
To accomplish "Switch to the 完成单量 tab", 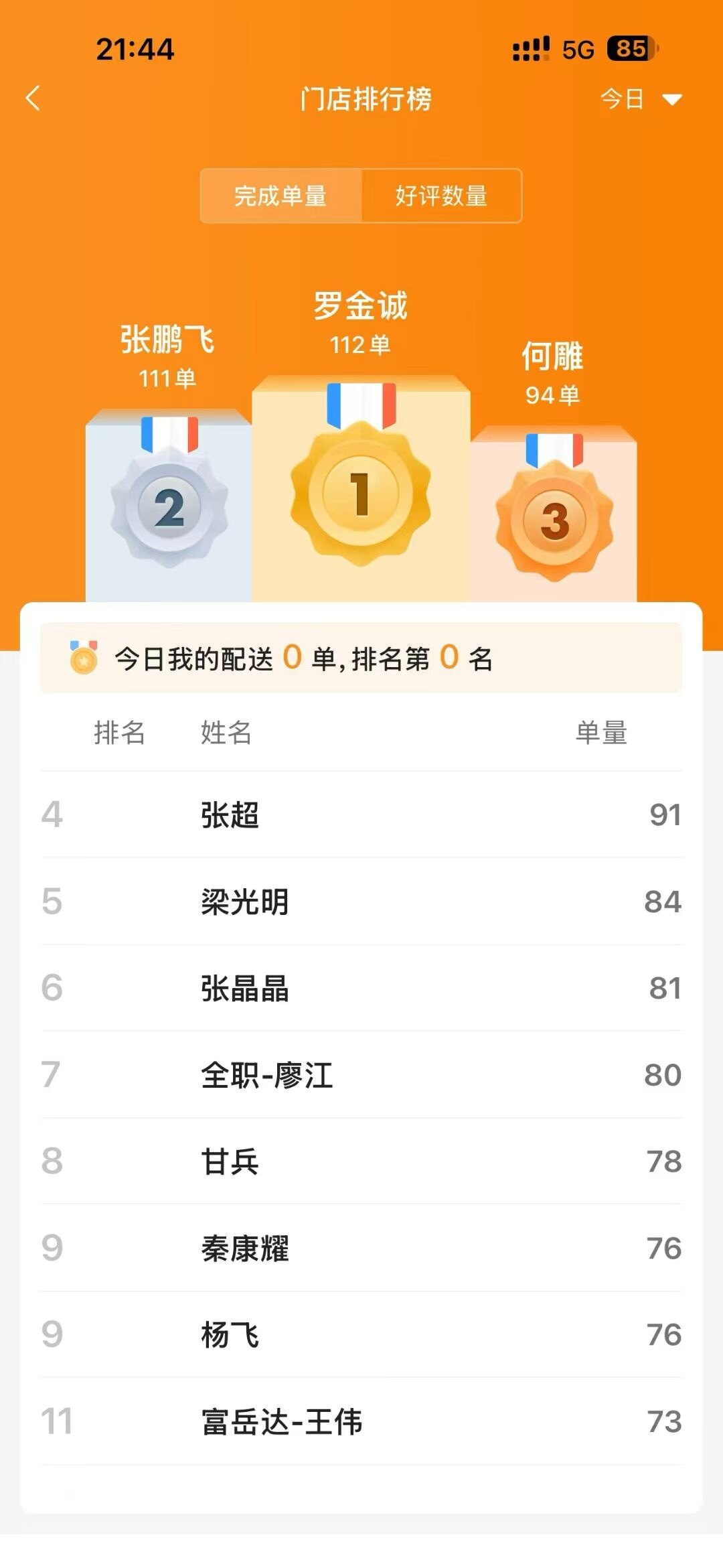I will pyautogui.click(x=280, y=196).
